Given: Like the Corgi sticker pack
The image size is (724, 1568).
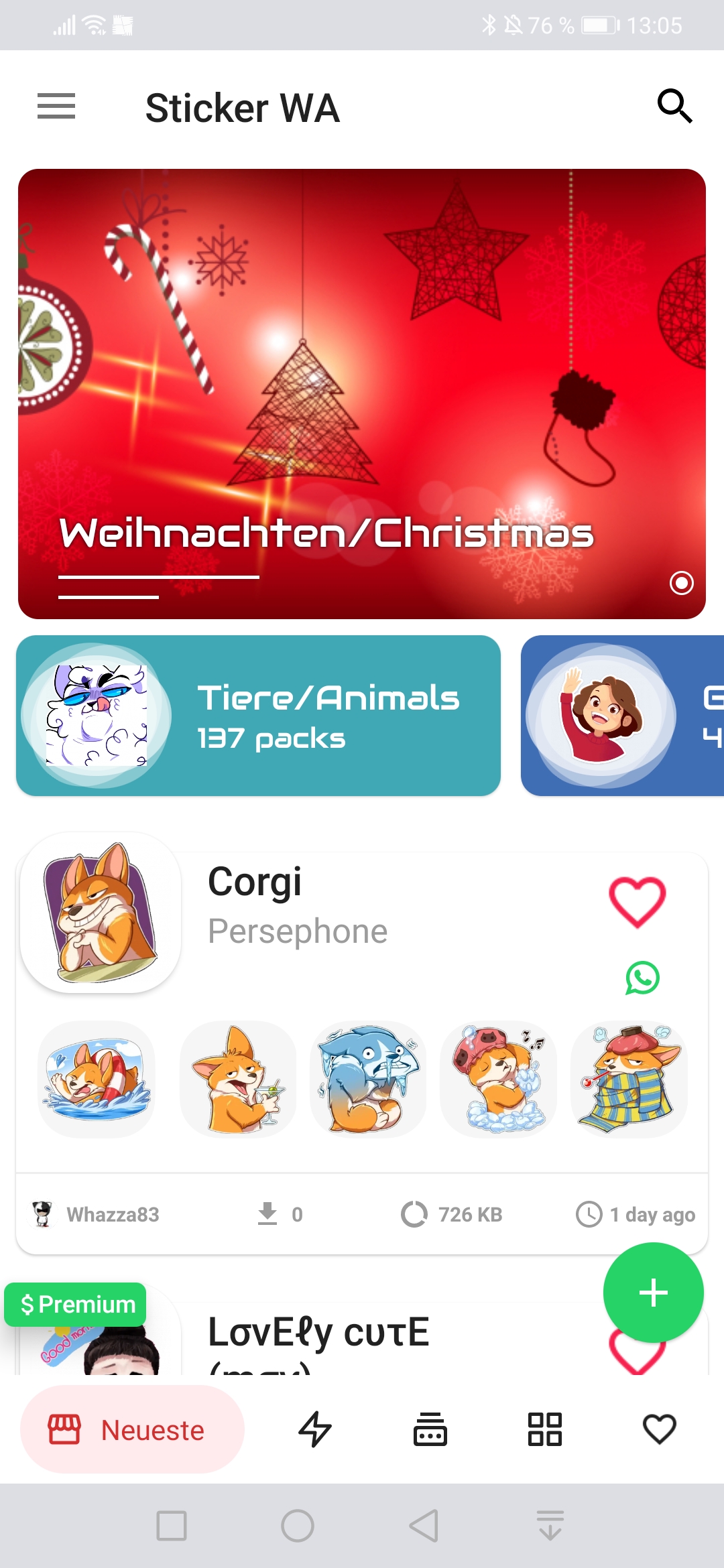Looking at the screenshot, I should 637,902.
